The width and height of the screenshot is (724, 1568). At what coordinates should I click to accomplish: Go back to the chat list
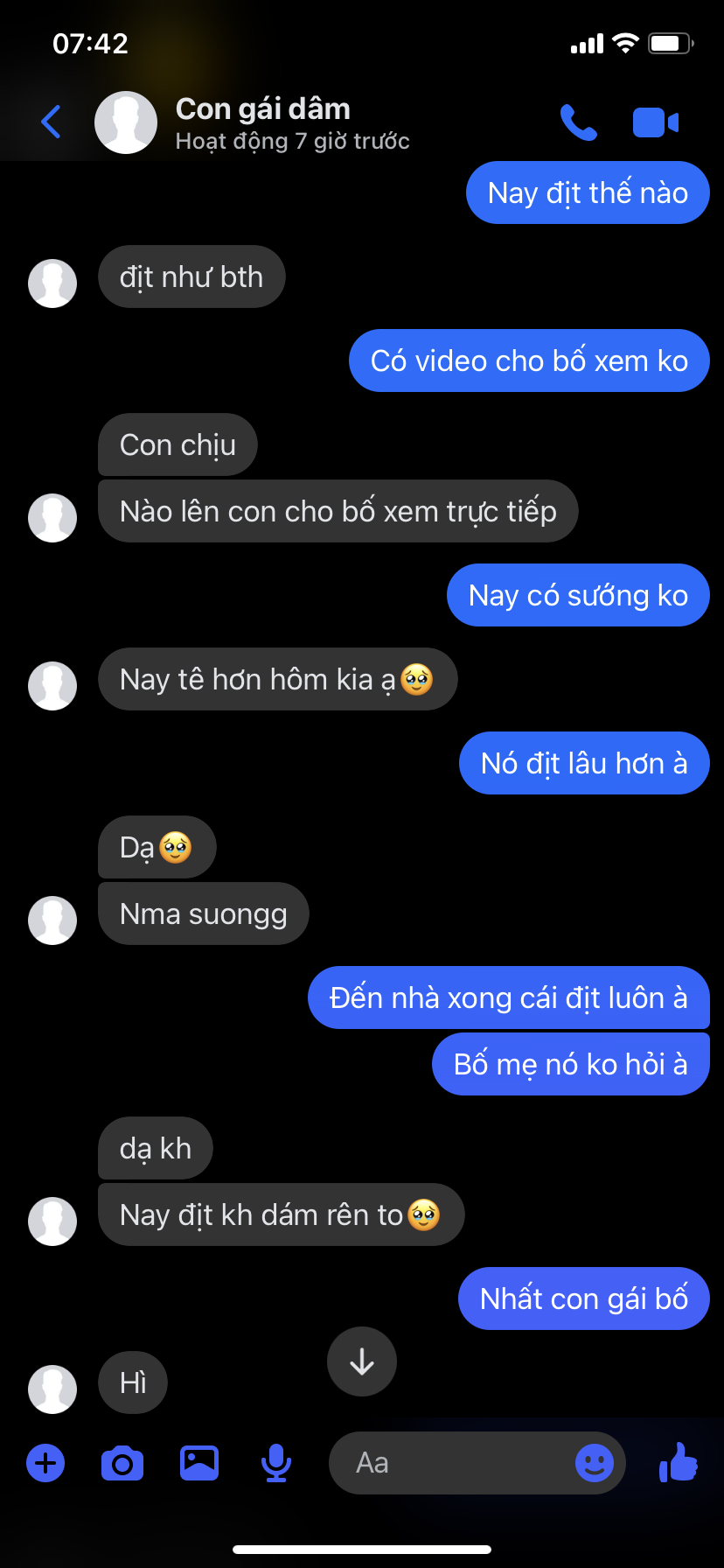(x=51, y=122)
